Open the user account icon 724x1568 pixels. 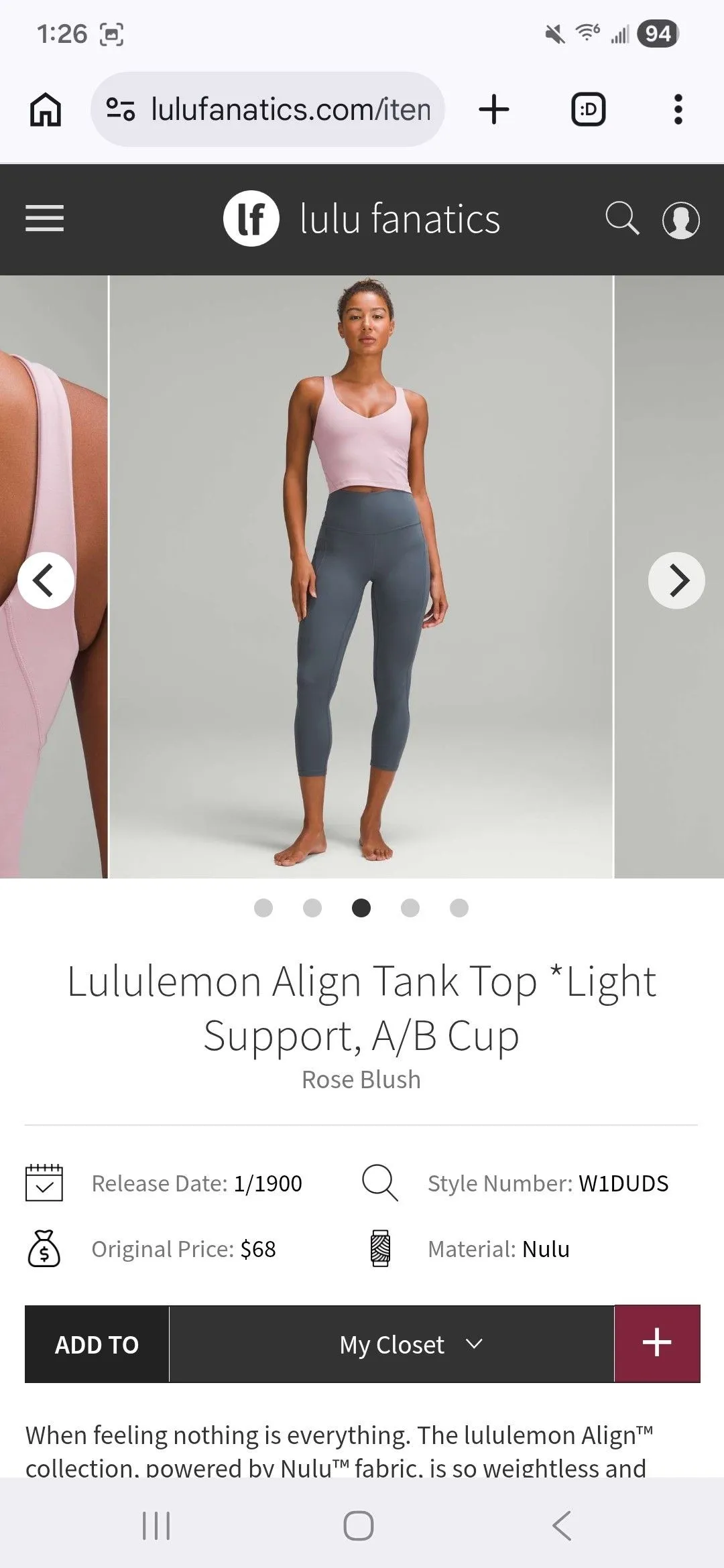click(680, 220)
